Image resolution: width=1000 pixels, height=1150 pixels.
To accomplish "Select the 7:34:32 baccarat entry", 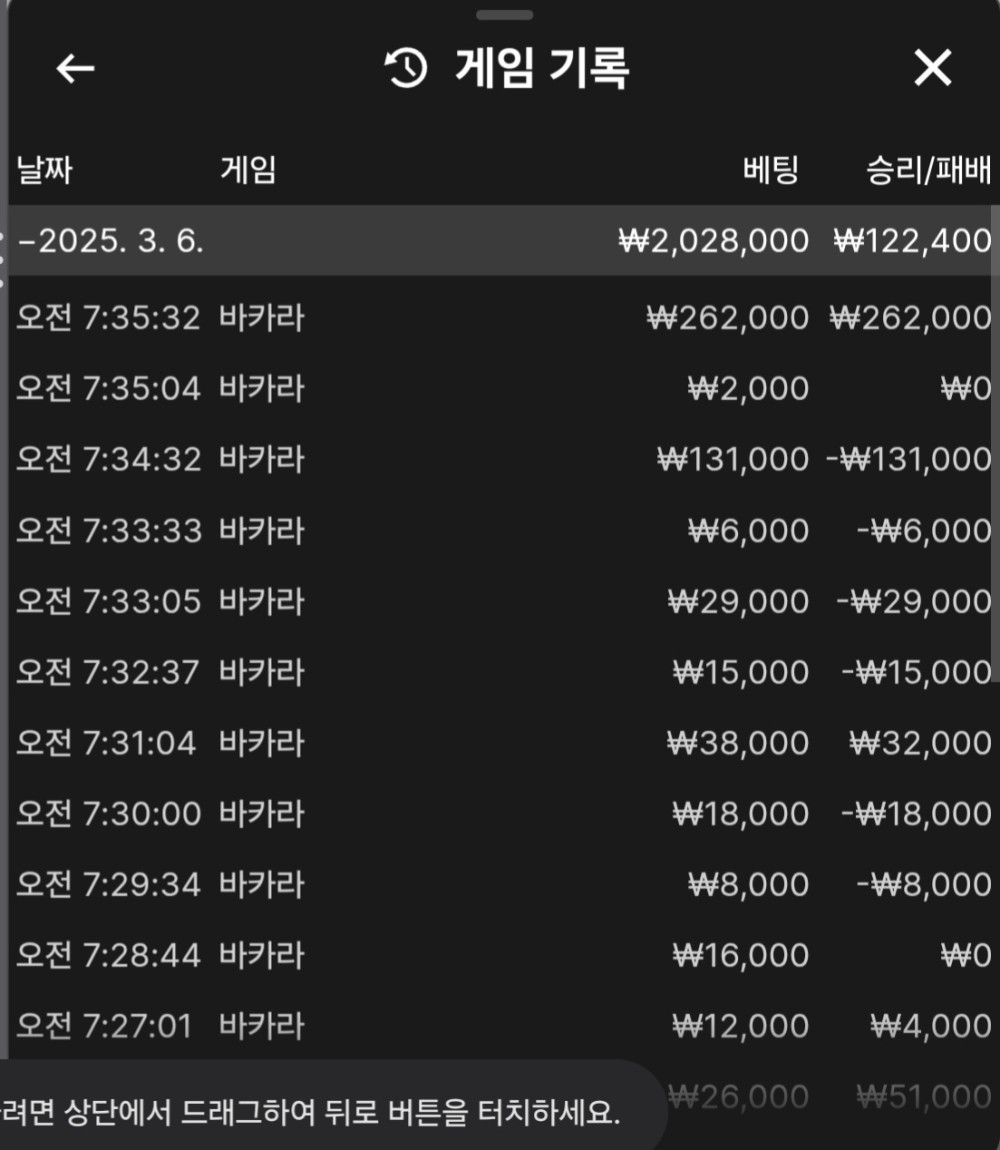I will point(500,459).
